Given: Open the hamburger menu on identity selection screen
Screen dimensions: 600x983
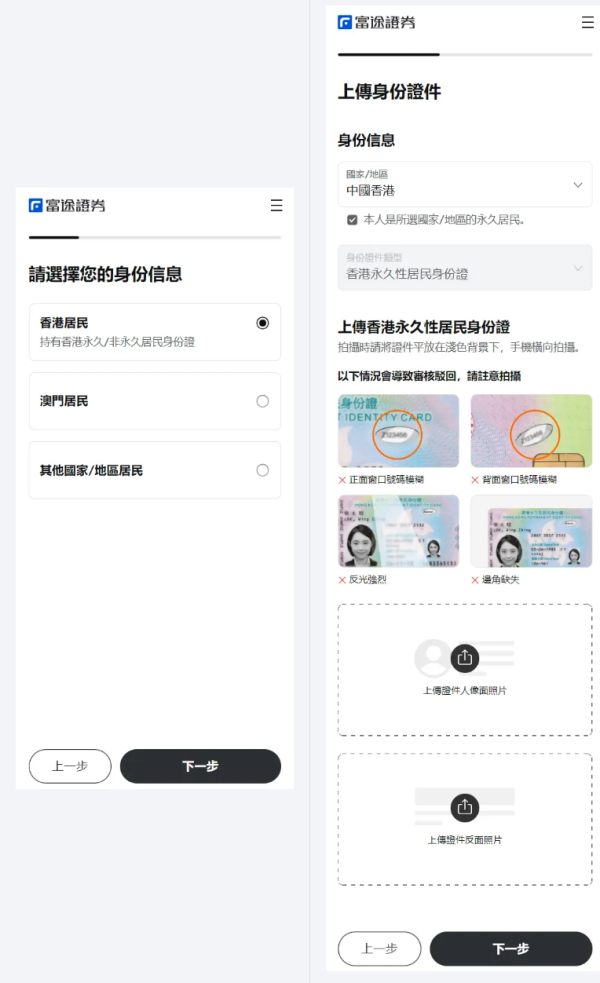Looking at the screenshot, I should [x=276, y=205].
